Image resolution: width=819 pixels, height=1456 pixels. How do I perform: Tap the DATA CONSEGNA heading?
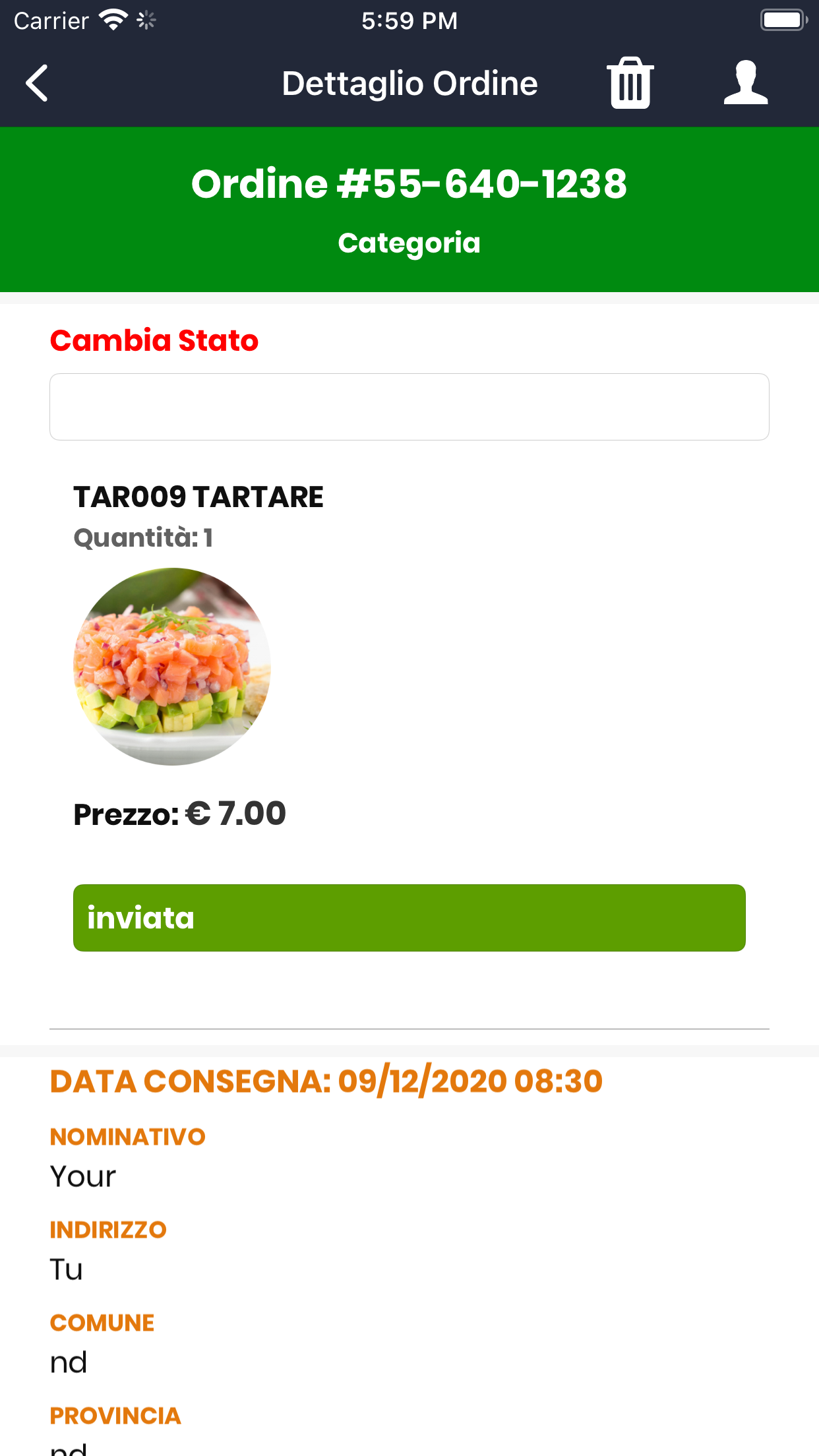pyautogui.click(x=325, y=1080)
